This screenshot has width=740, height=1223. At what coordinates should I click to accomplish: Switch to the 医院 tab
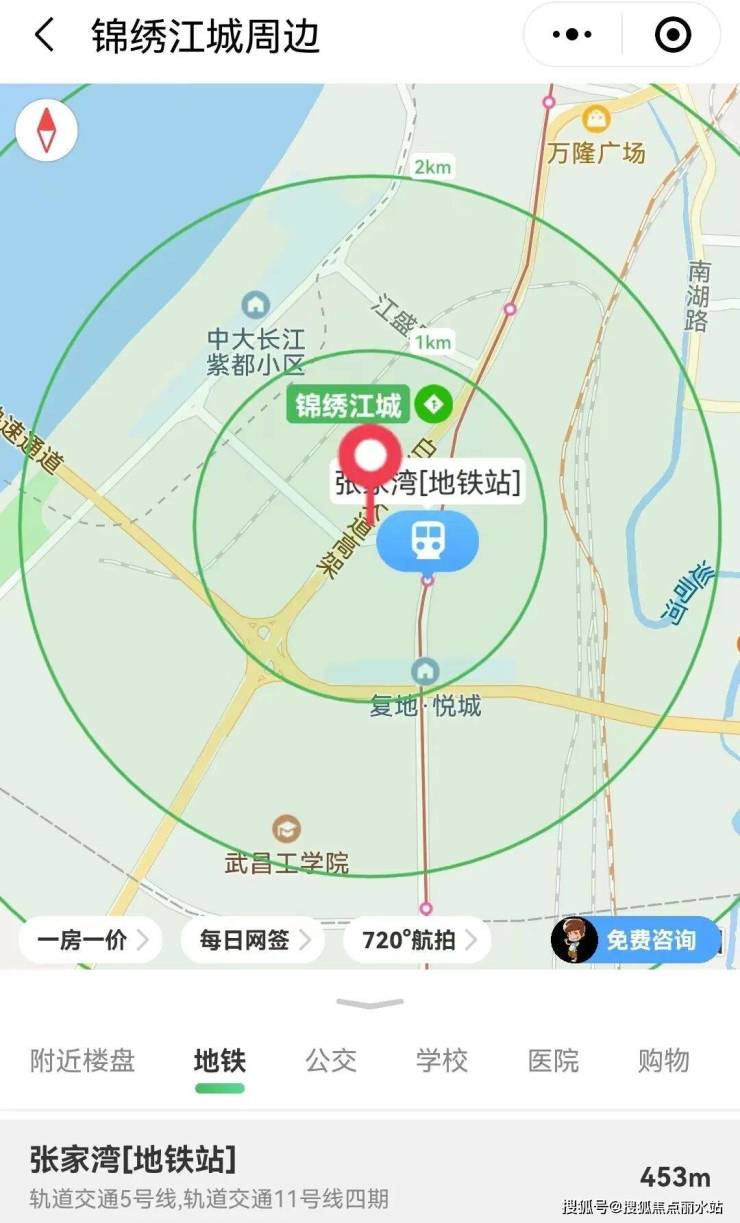tap(553, 1060)
